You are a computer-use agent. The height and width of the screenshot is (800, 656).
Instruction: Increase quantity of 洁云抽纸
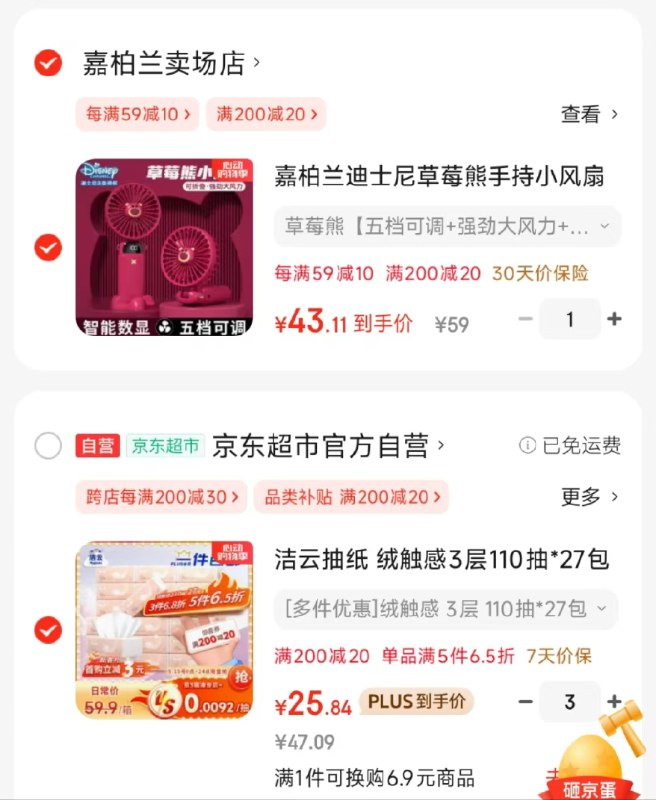point(614,702)
